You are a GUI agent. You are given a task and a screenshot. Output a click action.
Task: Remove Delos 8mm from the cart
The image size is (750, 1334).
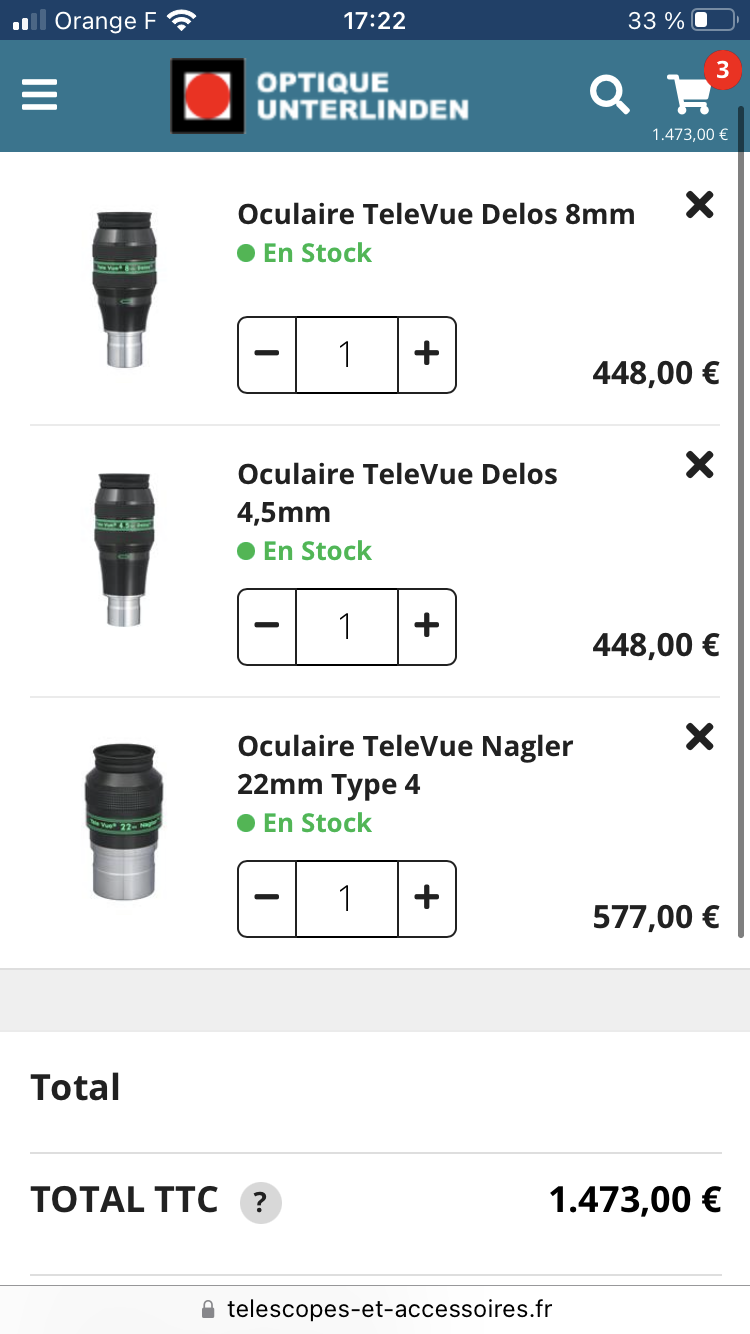coord(700,205)
